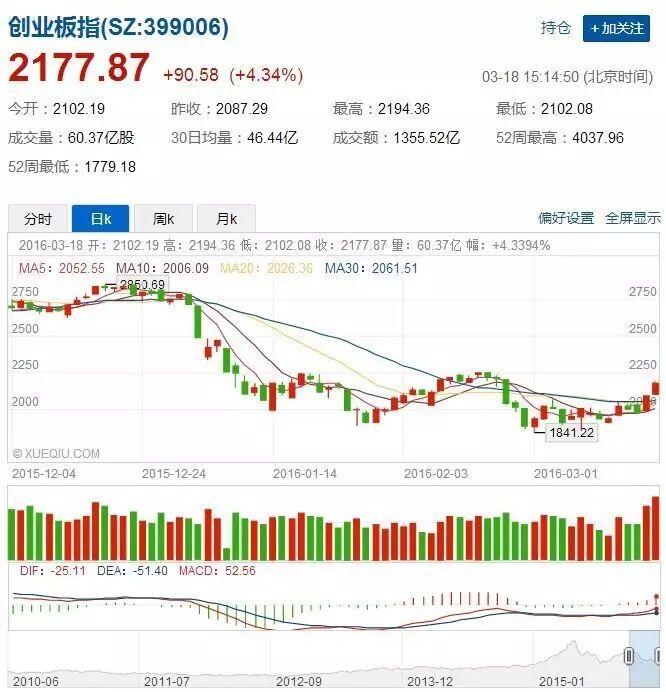The image size is (666, 692).
Task: Switch to the 周k weekly chart tab
Action: [x=164, y=219]
